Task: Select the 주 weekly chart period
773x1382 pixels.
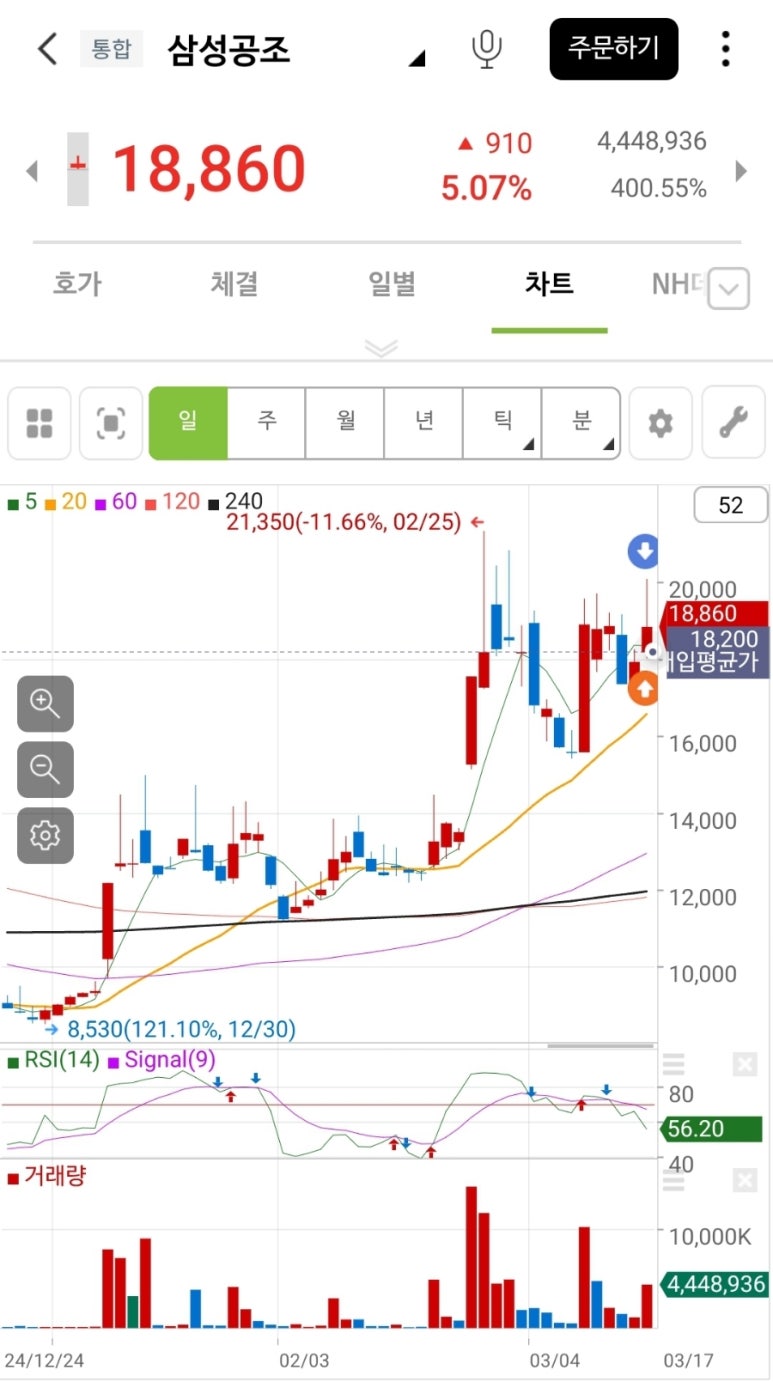Action: pos(266,423)
